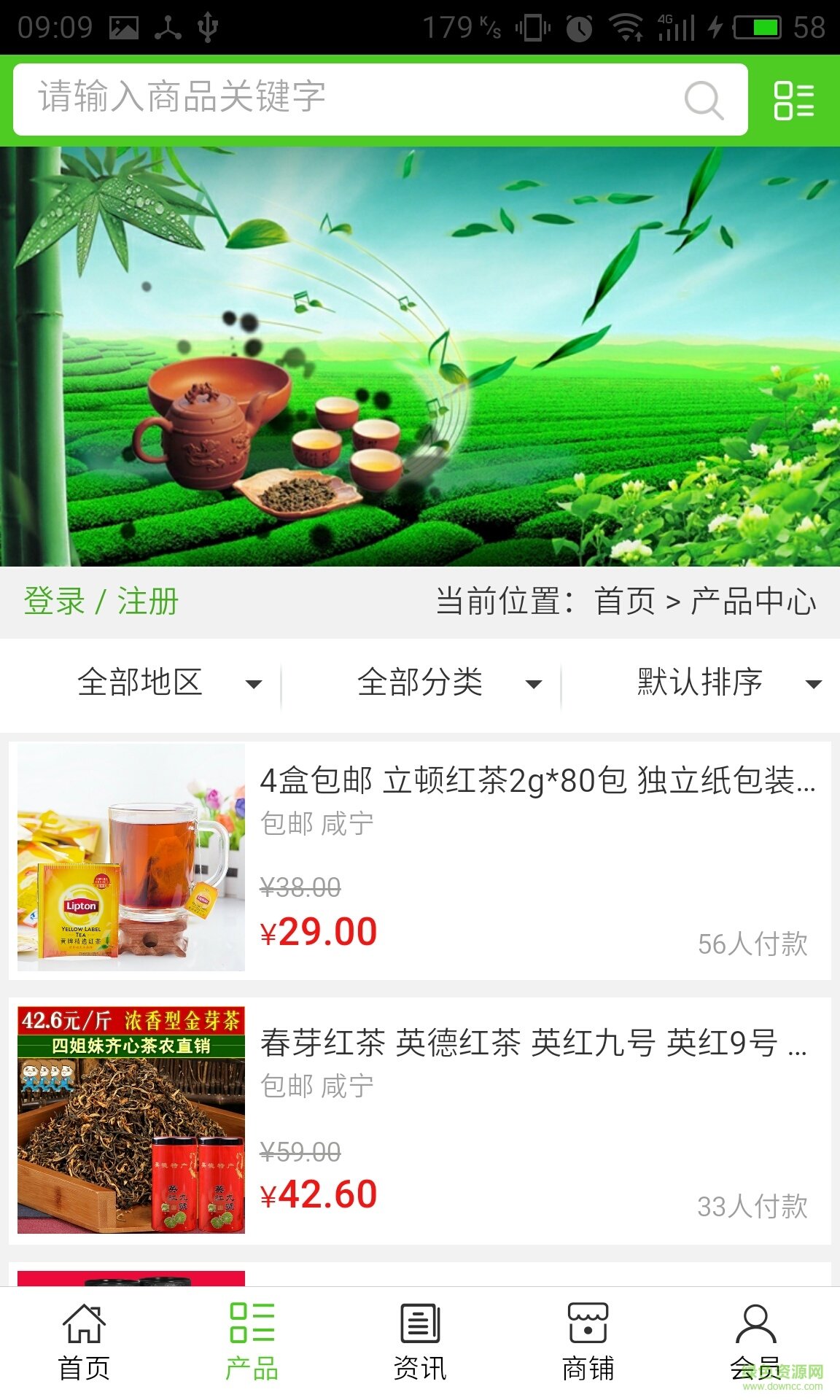This screenshot has width=840, height=1400.
Task: Toggle the 默认排序 sort filter
Action: 698,683
